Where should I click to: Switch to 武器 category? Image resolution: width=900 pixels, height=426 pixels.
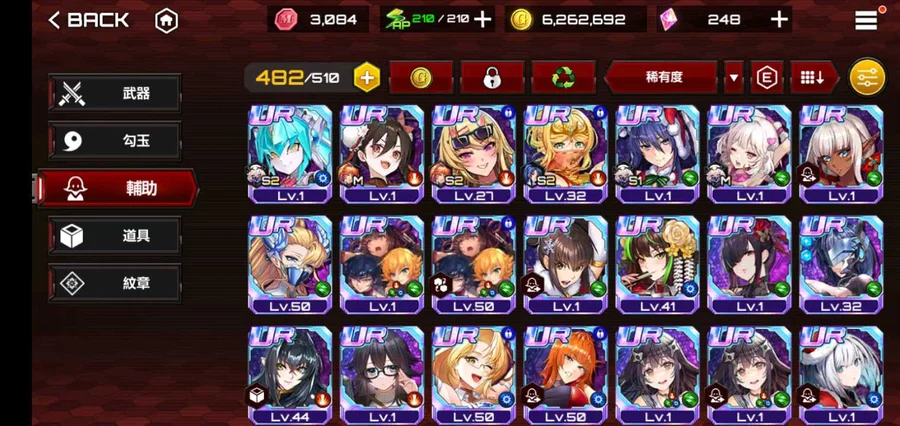coord(115,93)
